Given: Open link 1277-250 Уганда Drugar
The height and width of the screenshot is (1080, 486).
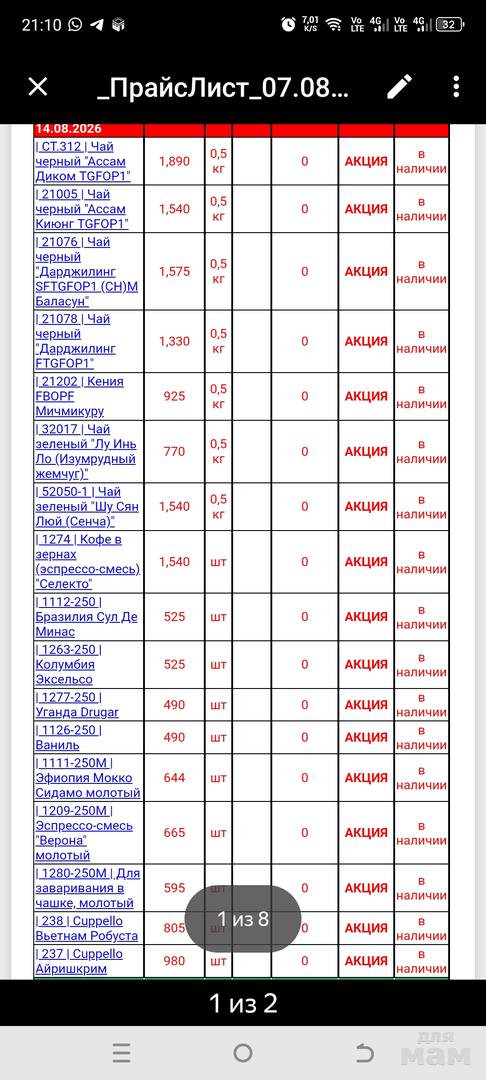Looking at the screenshot, I should [76, 705].
